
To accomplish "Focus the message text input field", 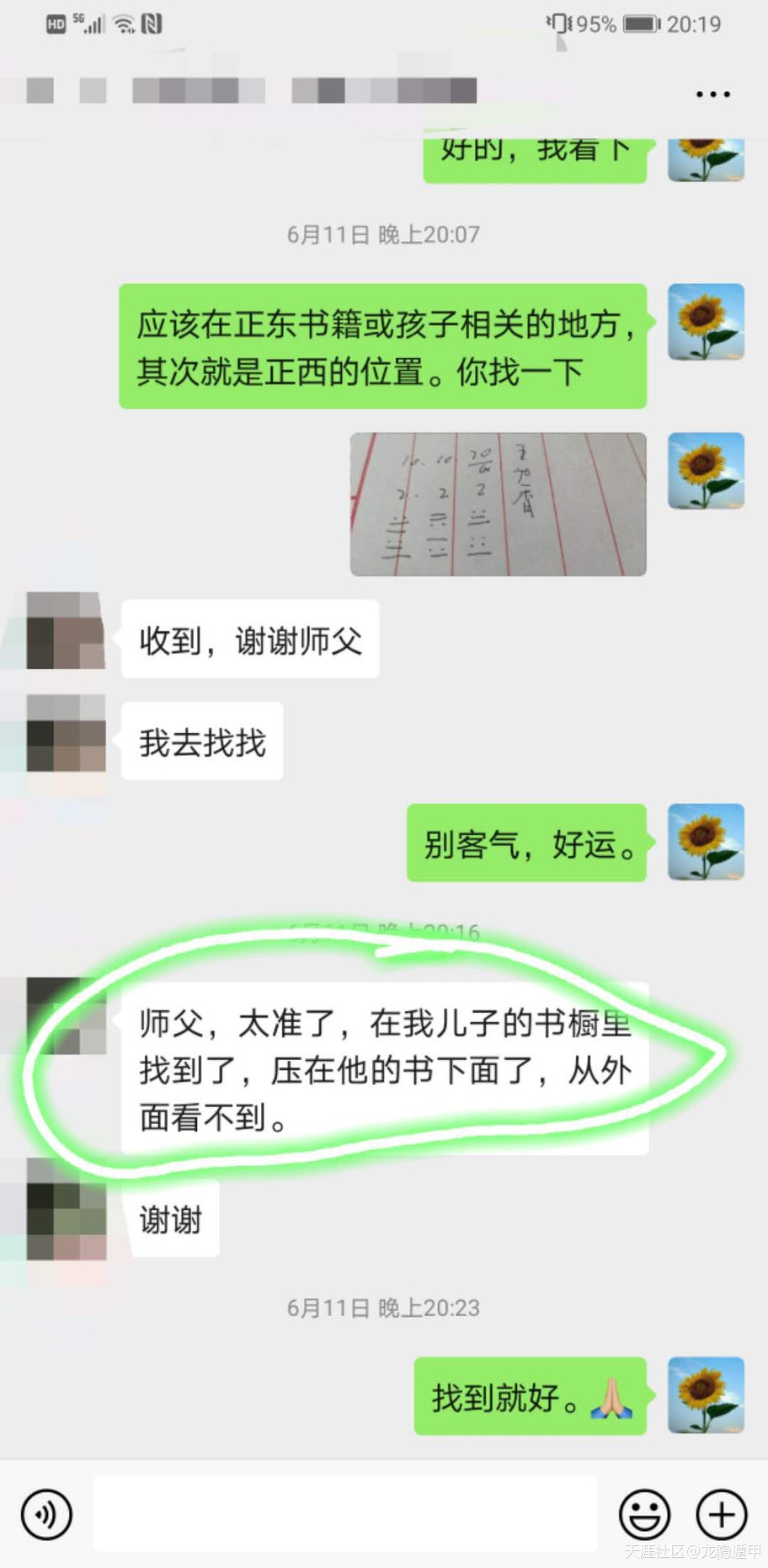I will coord(345,1514).
